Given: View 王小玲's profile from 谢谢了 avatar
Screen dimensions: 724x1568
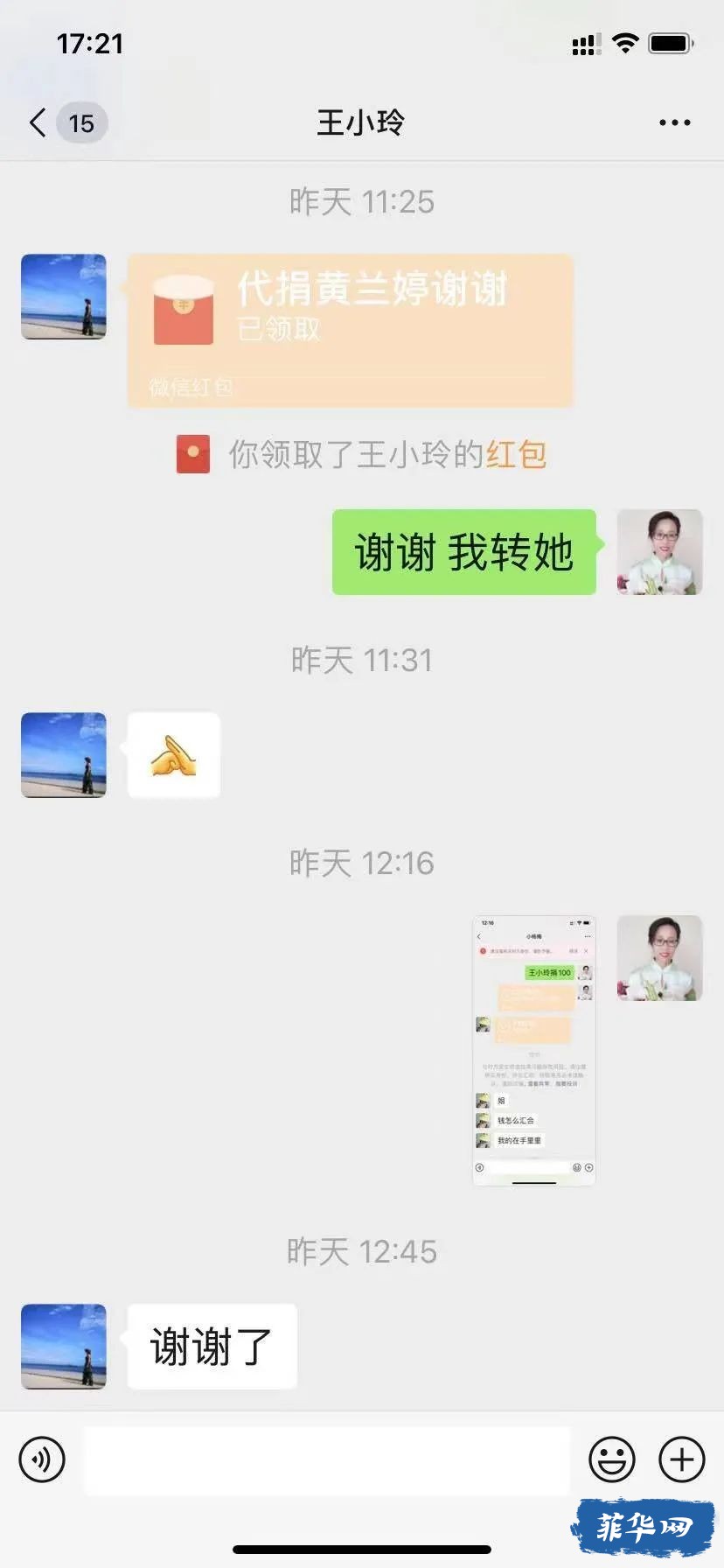Looking at the screenshot, I should point(64,1346).
